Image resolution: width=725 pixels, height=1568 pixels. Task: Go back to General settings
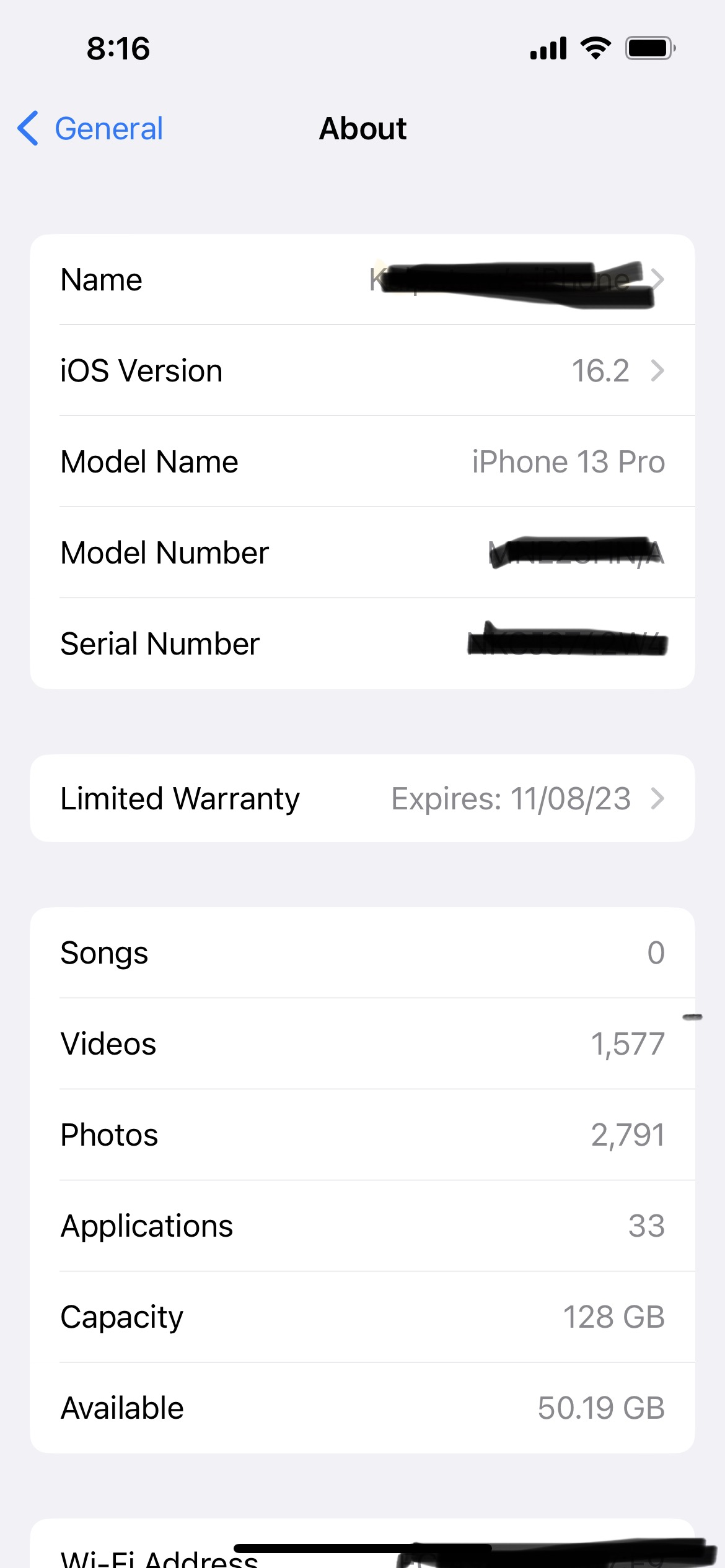[x=91, y=129]
